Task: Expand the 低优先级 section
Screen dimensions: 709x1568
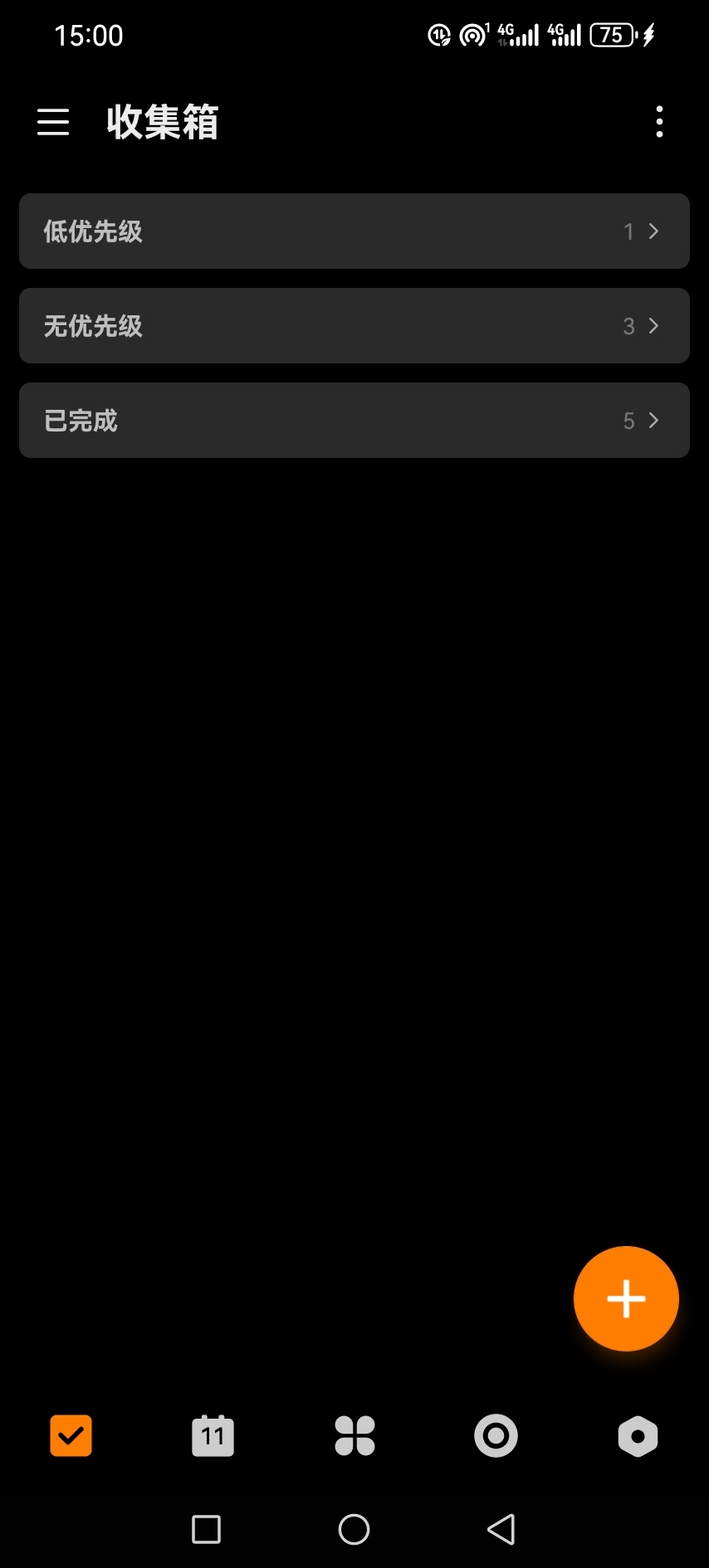Action: (354, 231)
